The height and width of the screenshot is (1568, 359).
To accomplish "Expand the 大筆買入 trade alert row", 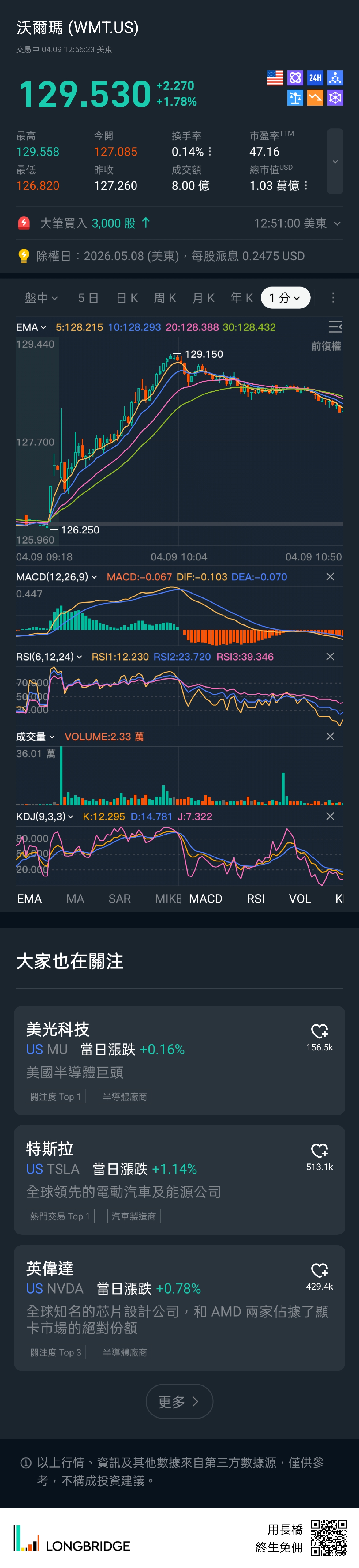I will coord(337,223).
